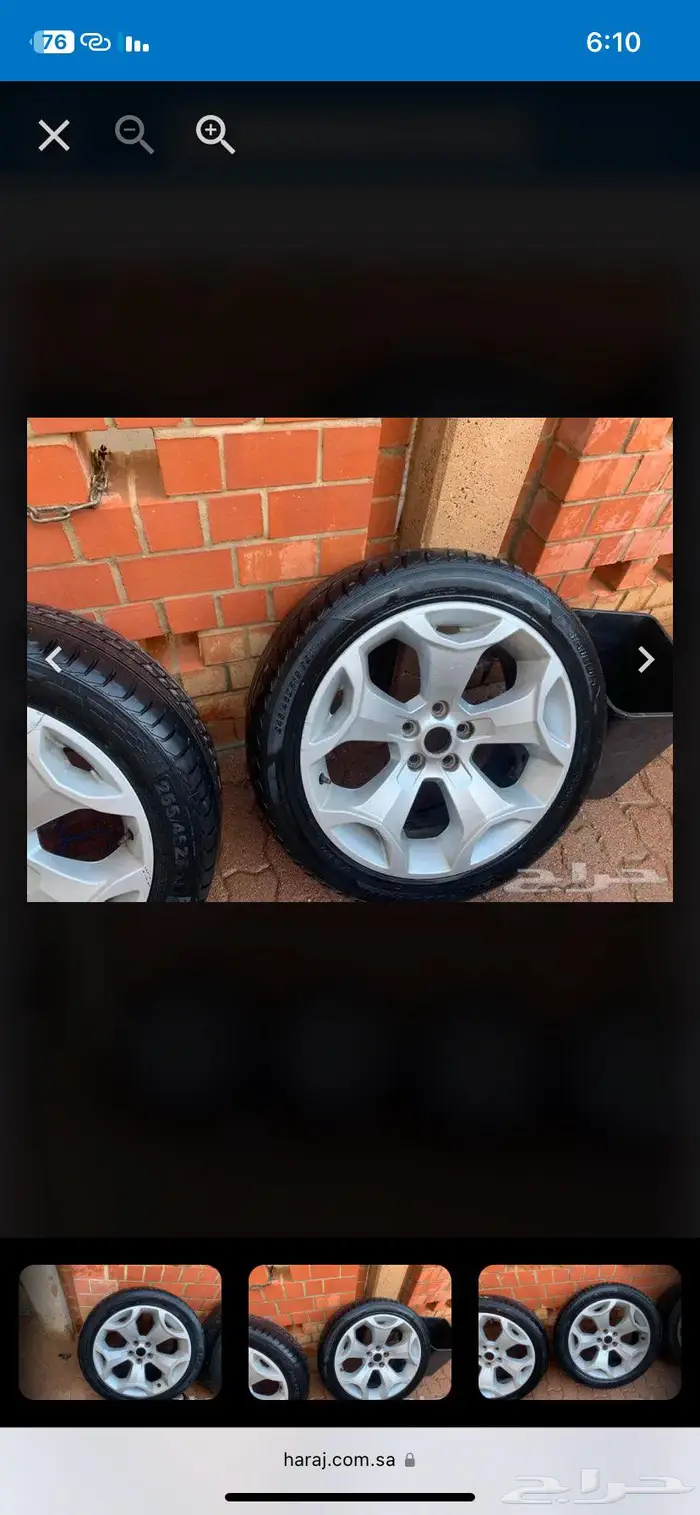Select the first thumbnail with one wheel
This screenshot has width=700, height=1515.
click(x=120, y=1332)
